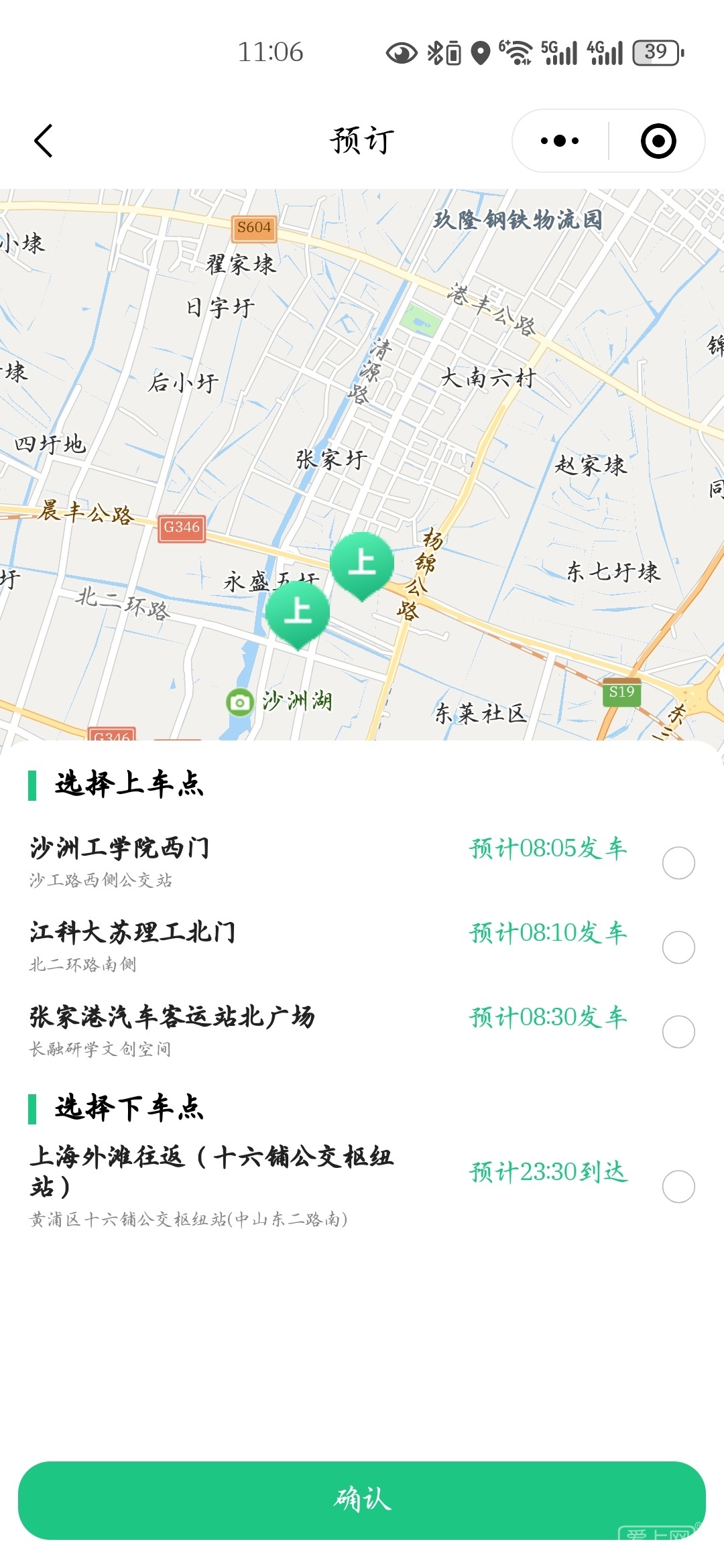
Task: Select 上海外滩往返 drop-off point
Action: coord(678,1186)
